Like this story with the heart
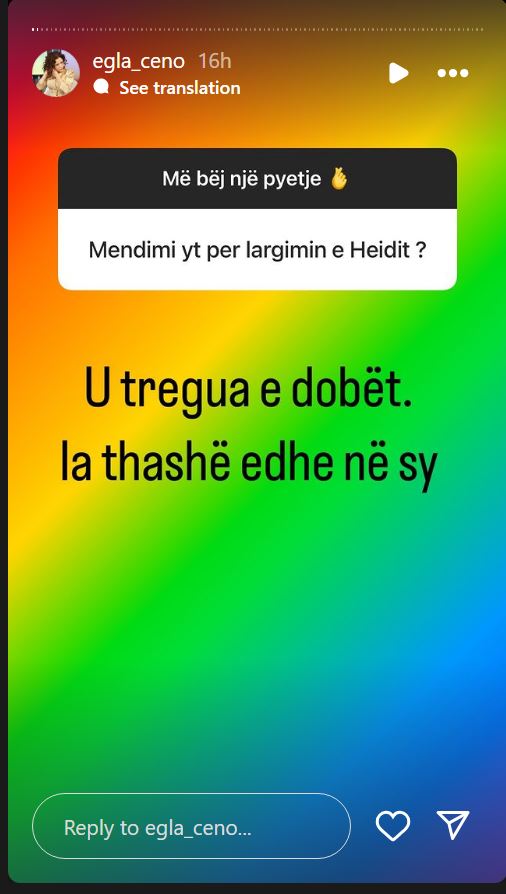This screenshot has width=506, height=894. tap(393, 826)
